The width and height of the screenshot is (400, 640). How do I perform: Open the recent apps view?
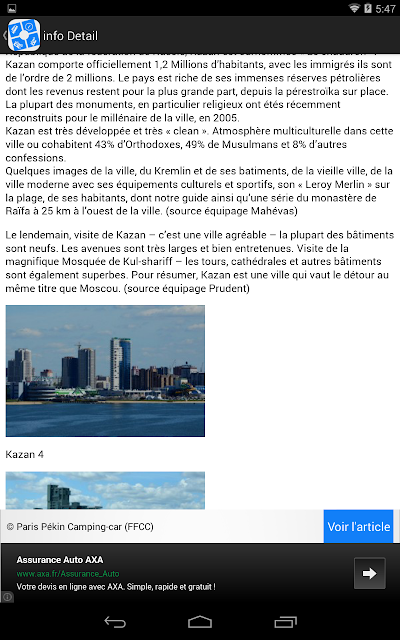[285, 622]
